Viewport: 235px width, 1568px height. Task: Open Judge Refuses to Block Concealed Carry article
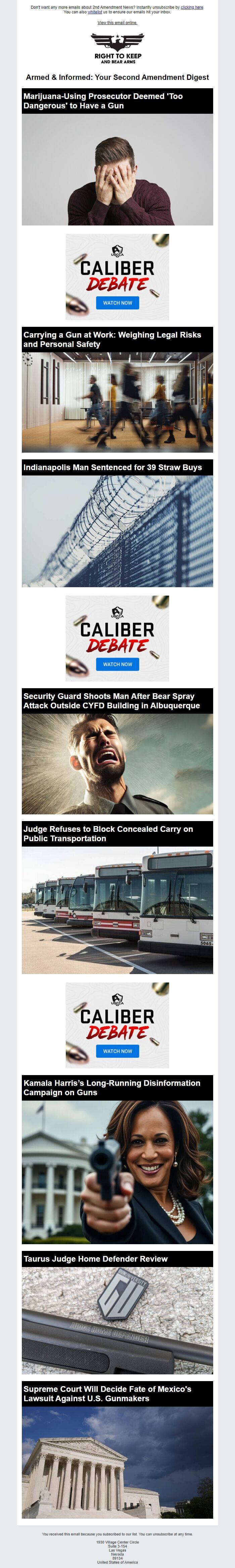point(108,833)
